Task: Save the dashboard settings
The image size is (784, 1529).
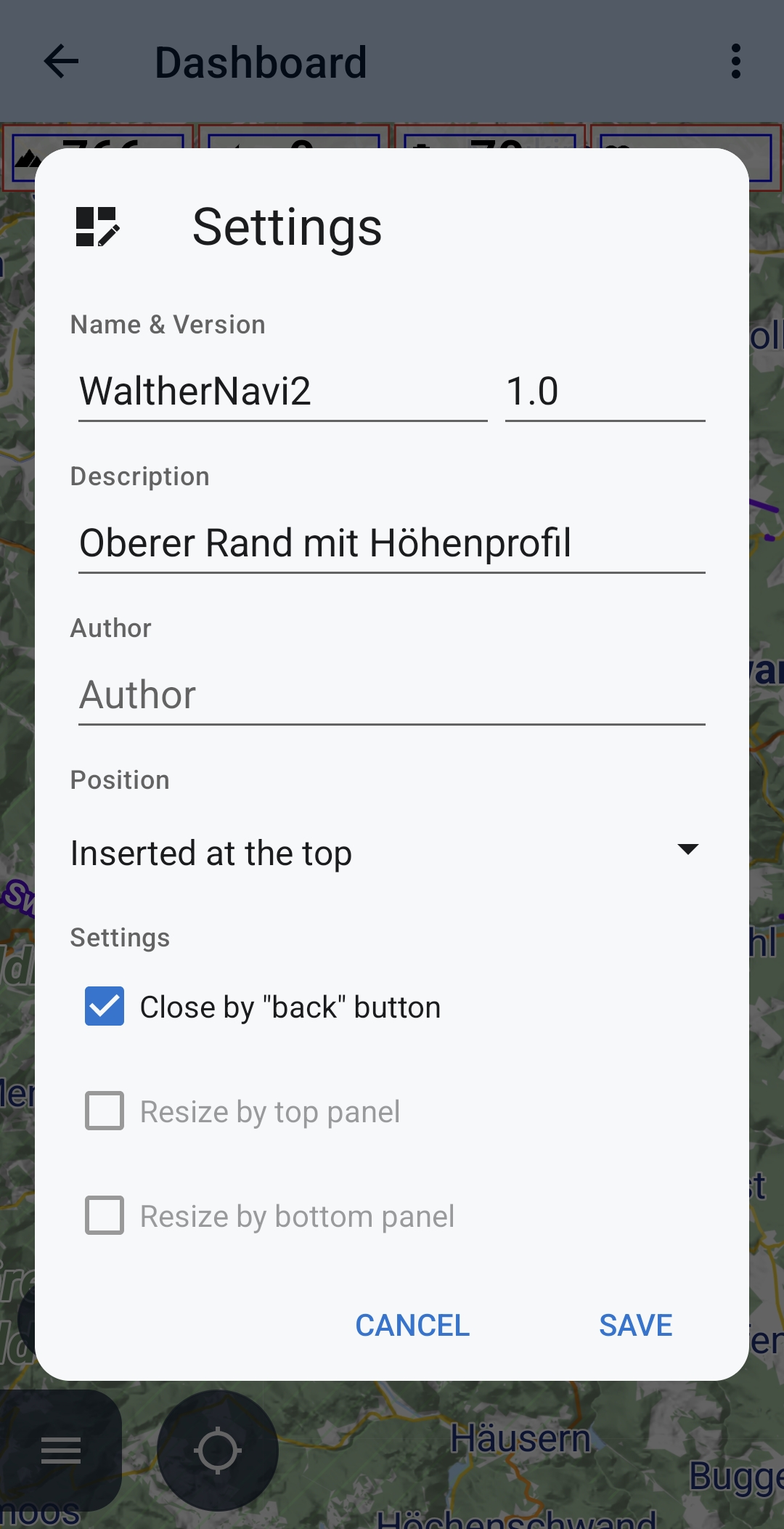Action: (635, 1326)
